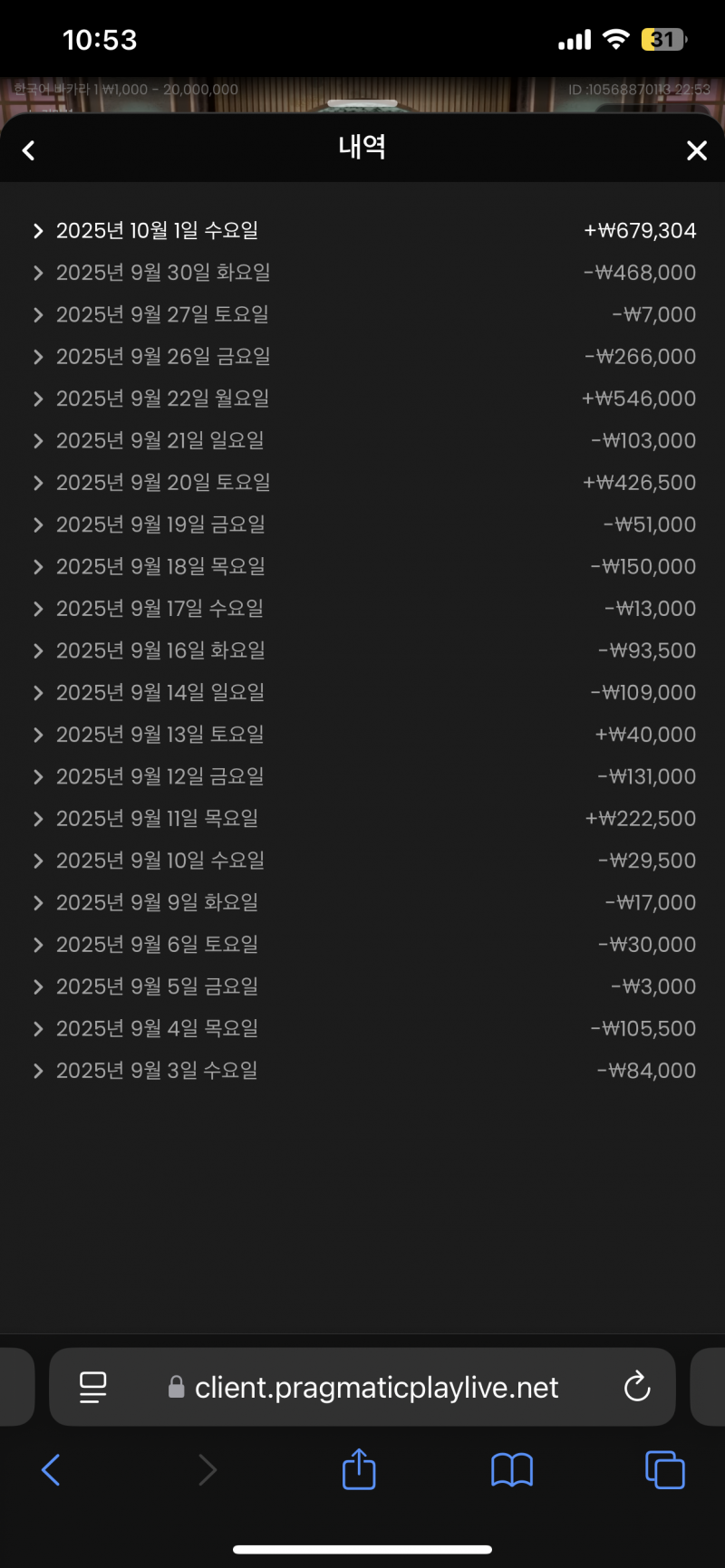Go back from the 내역 panel

pos(29,150)
